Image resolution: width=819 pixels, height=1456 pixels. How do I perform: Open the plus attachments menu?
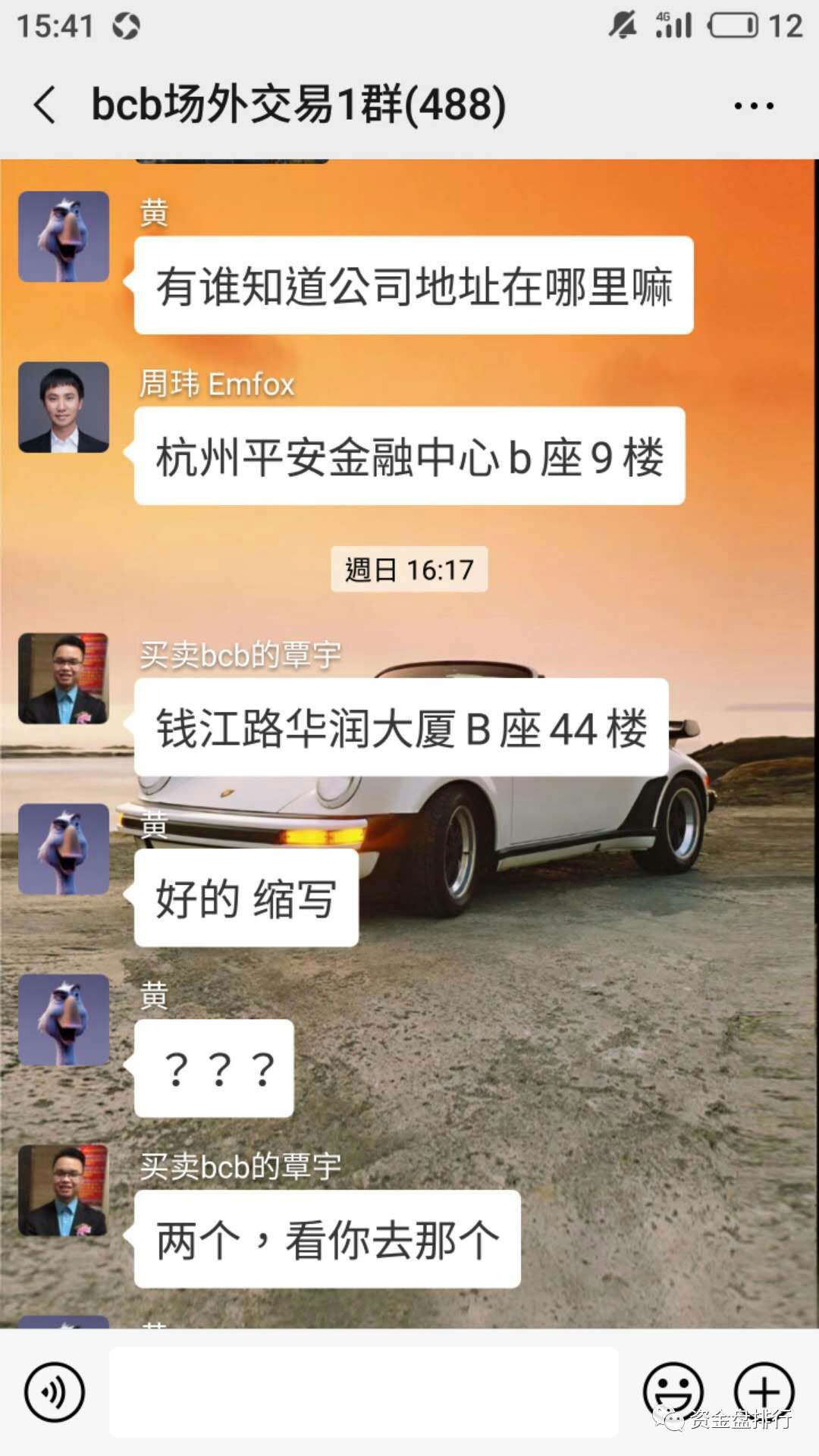point(764,1391)
